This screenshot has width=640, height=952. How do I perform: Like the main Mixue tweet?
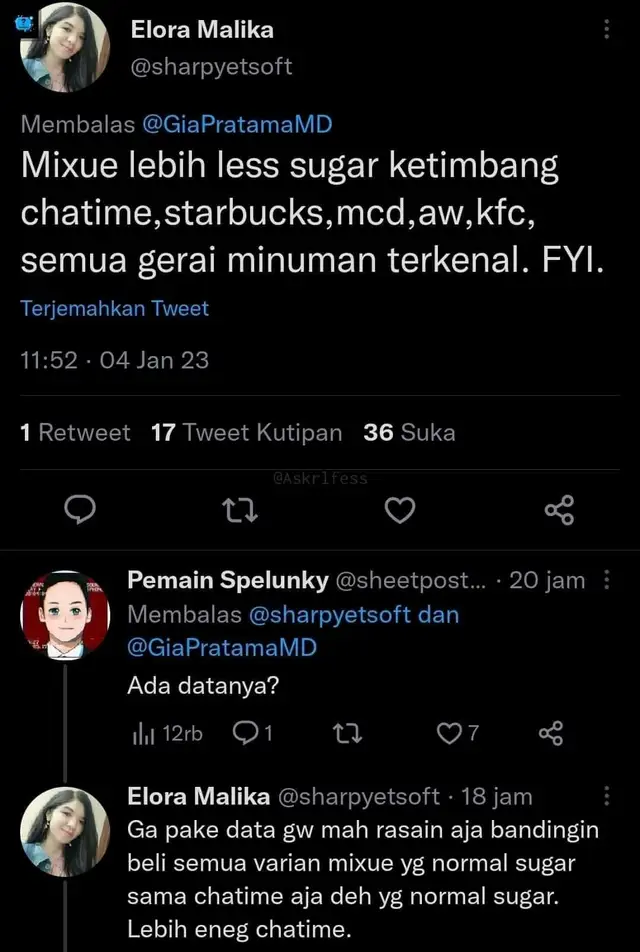point(400,512)
